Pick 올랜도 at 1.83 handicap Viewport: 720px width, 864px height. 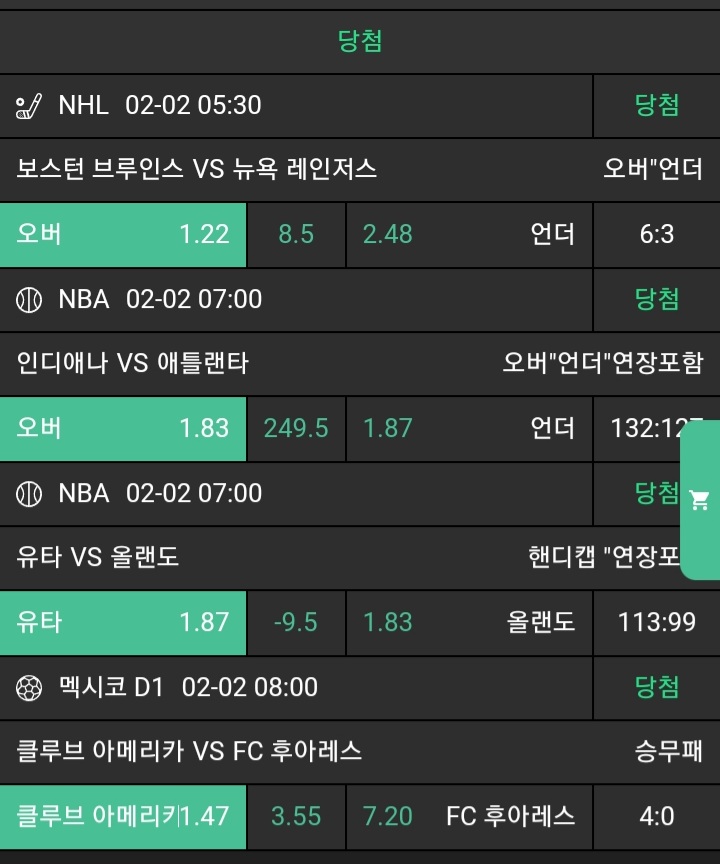[469, 623]
